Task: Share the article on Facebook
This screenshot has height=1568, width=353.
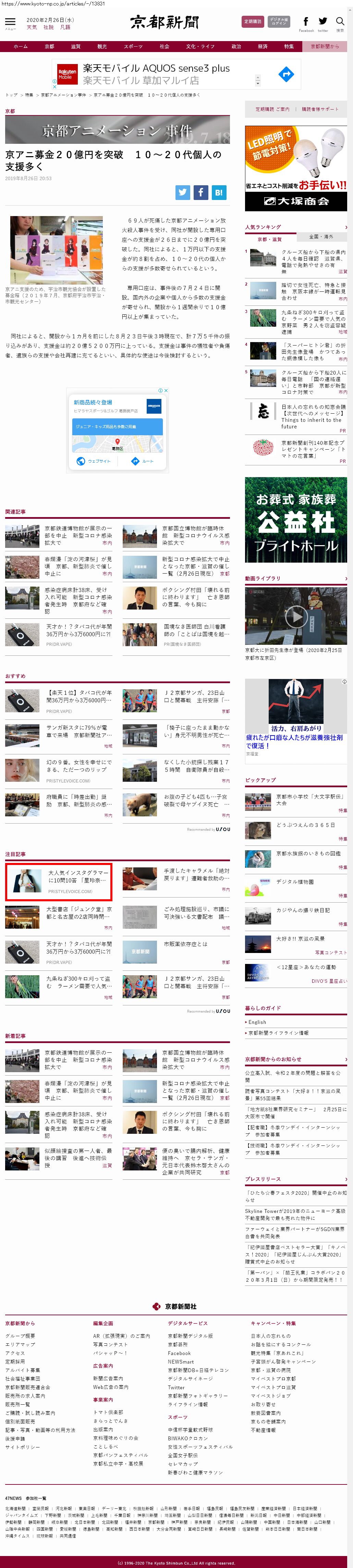Action: 200,192
